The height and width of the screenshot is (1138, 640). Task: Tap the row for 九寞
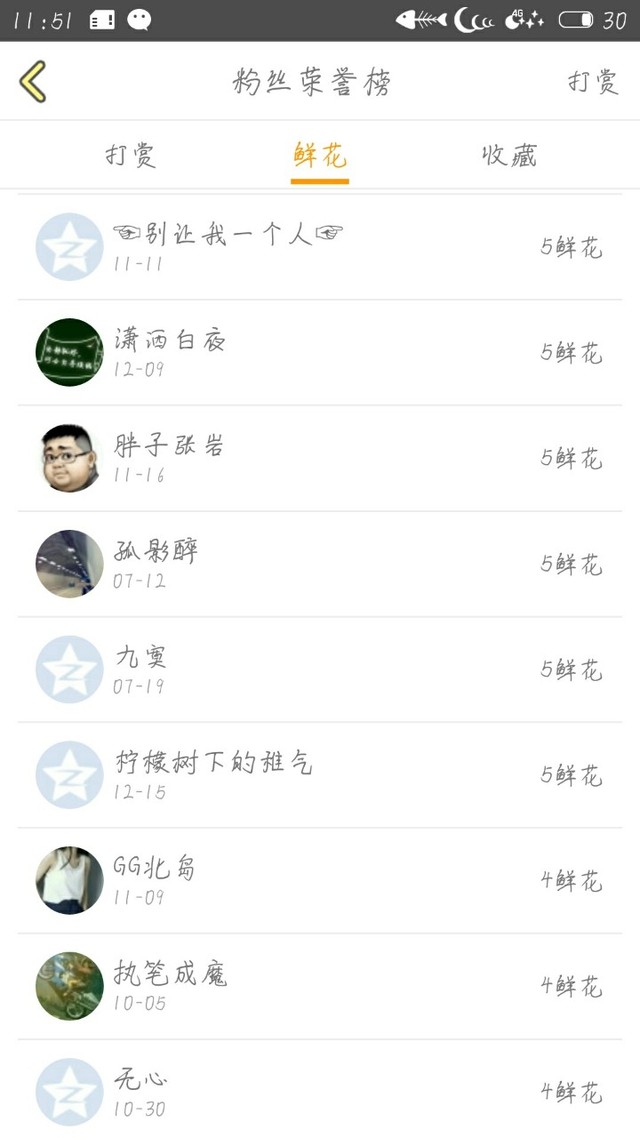point(320,669)
